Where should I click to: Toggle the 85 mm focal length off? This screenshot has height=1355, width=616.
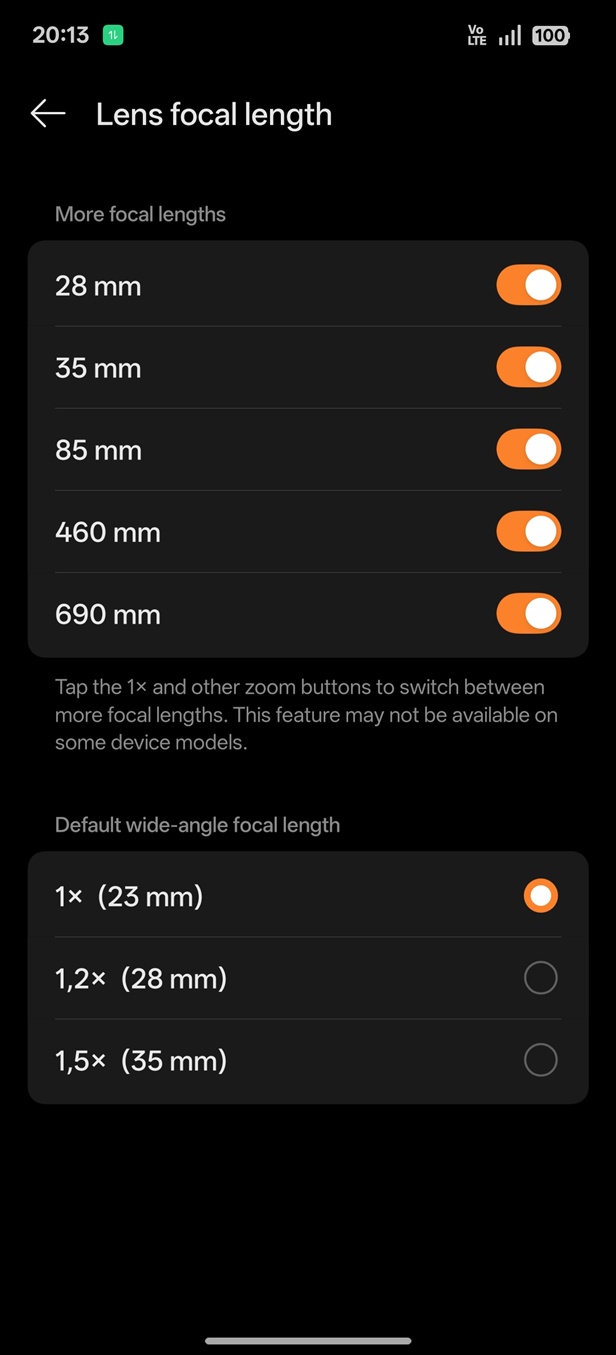pos(528,450)
